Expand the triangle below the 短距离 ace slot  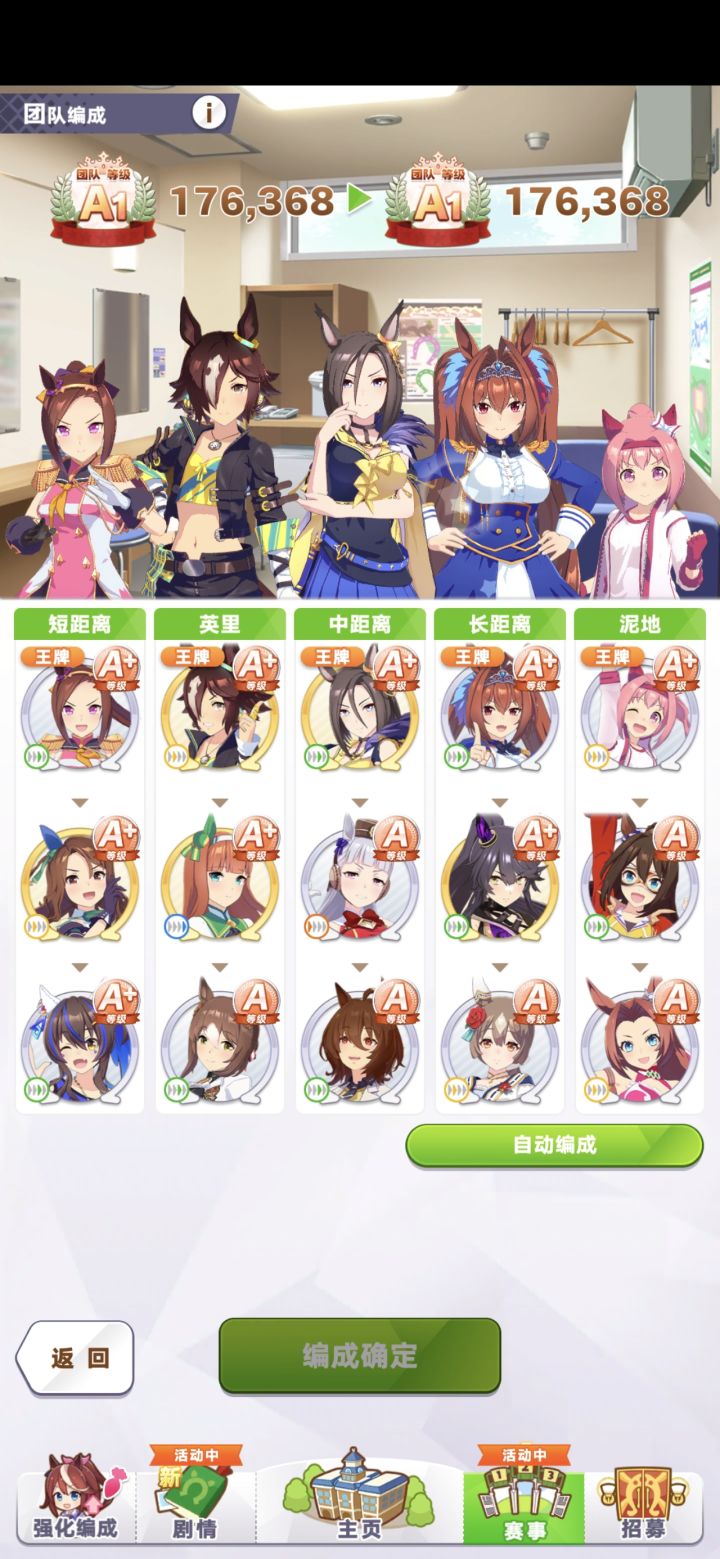[x=78, y=798]
